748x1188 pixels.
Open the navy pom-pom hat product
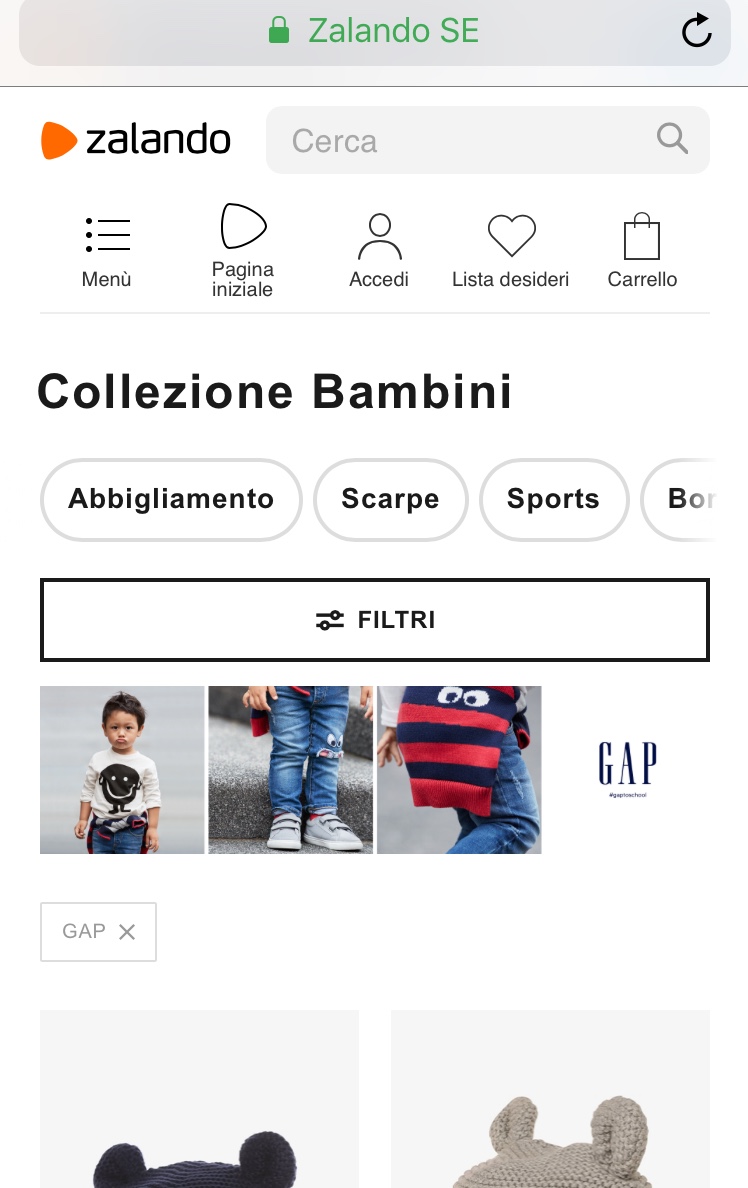point(199,1110)
